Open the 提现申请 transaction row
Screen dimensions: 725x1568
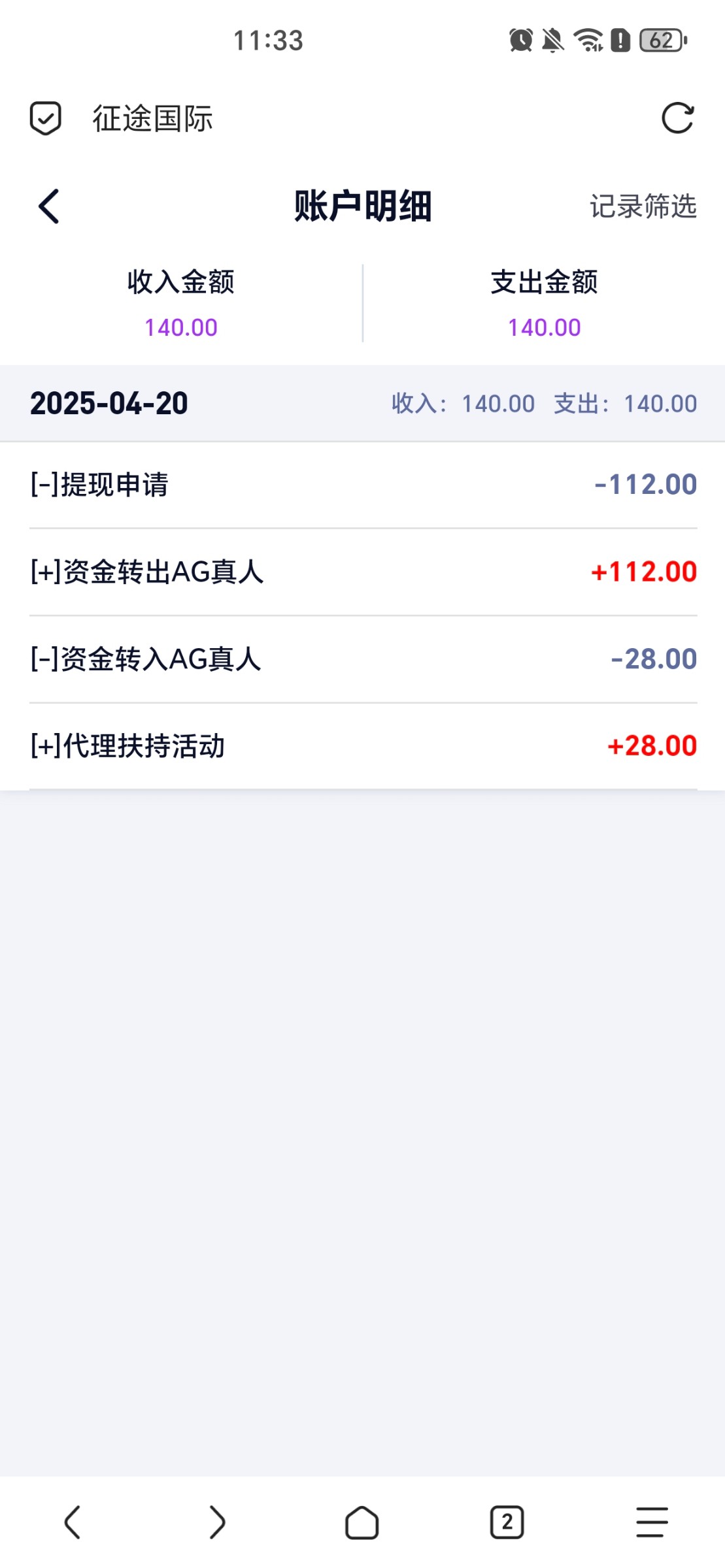pyautogui.click(x=363, y=485)
